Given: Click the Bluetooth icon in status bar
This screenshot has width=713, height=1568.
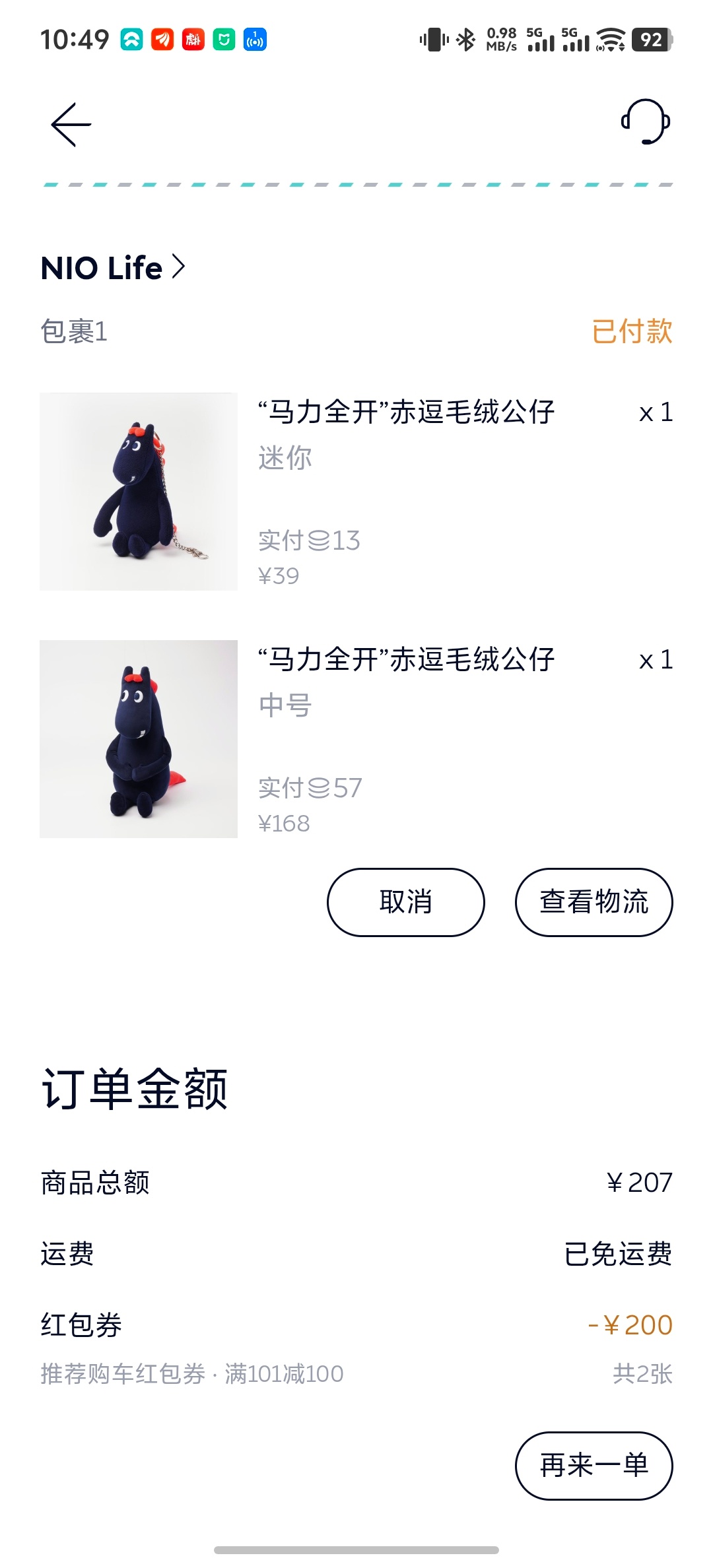Looking at the screenshot, I should (466, 40).
